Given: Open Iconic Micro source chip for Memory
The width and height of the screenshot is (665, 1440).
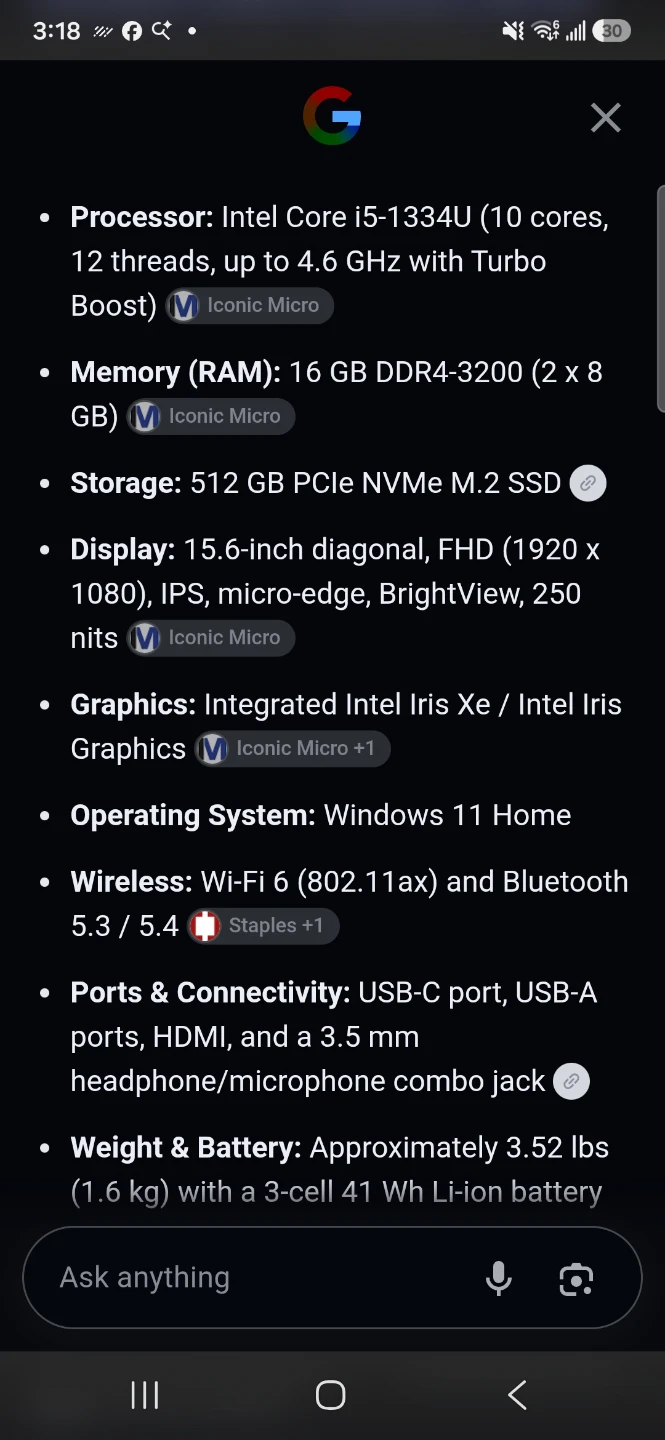Looking at the screenshot, I should click(211, 417).
